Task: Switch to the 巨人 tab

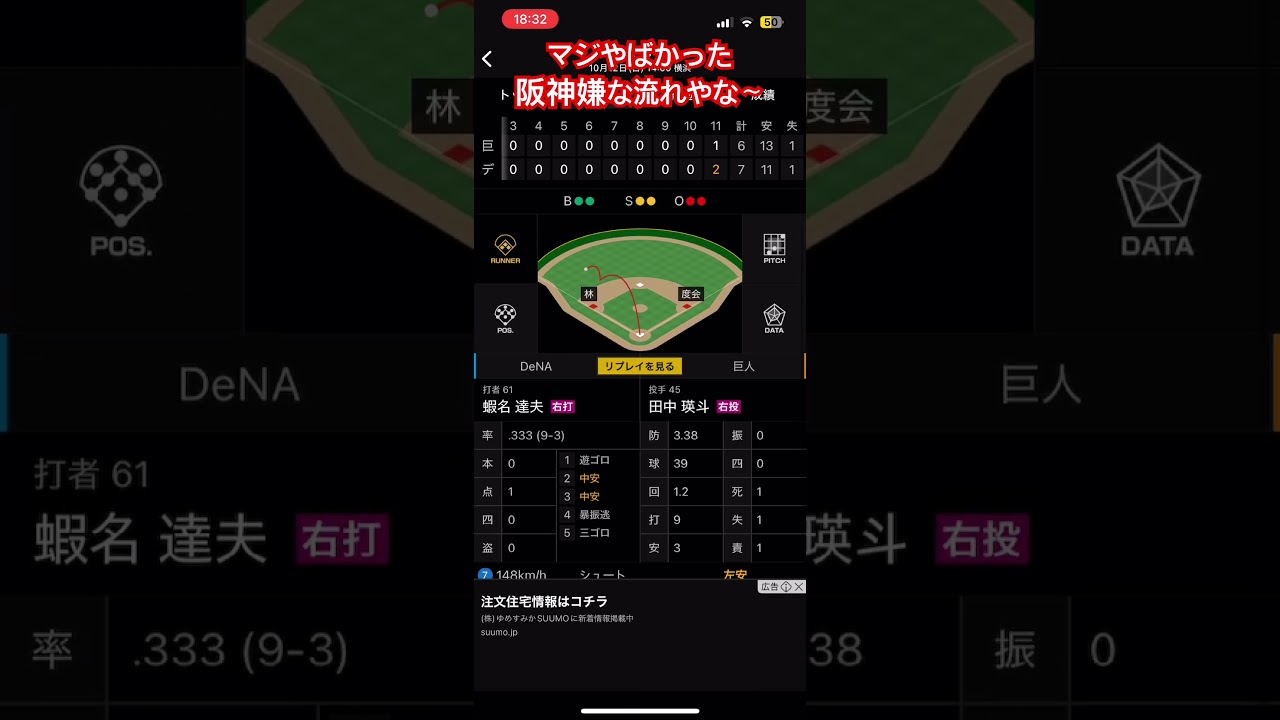Action: click(744, 366)
